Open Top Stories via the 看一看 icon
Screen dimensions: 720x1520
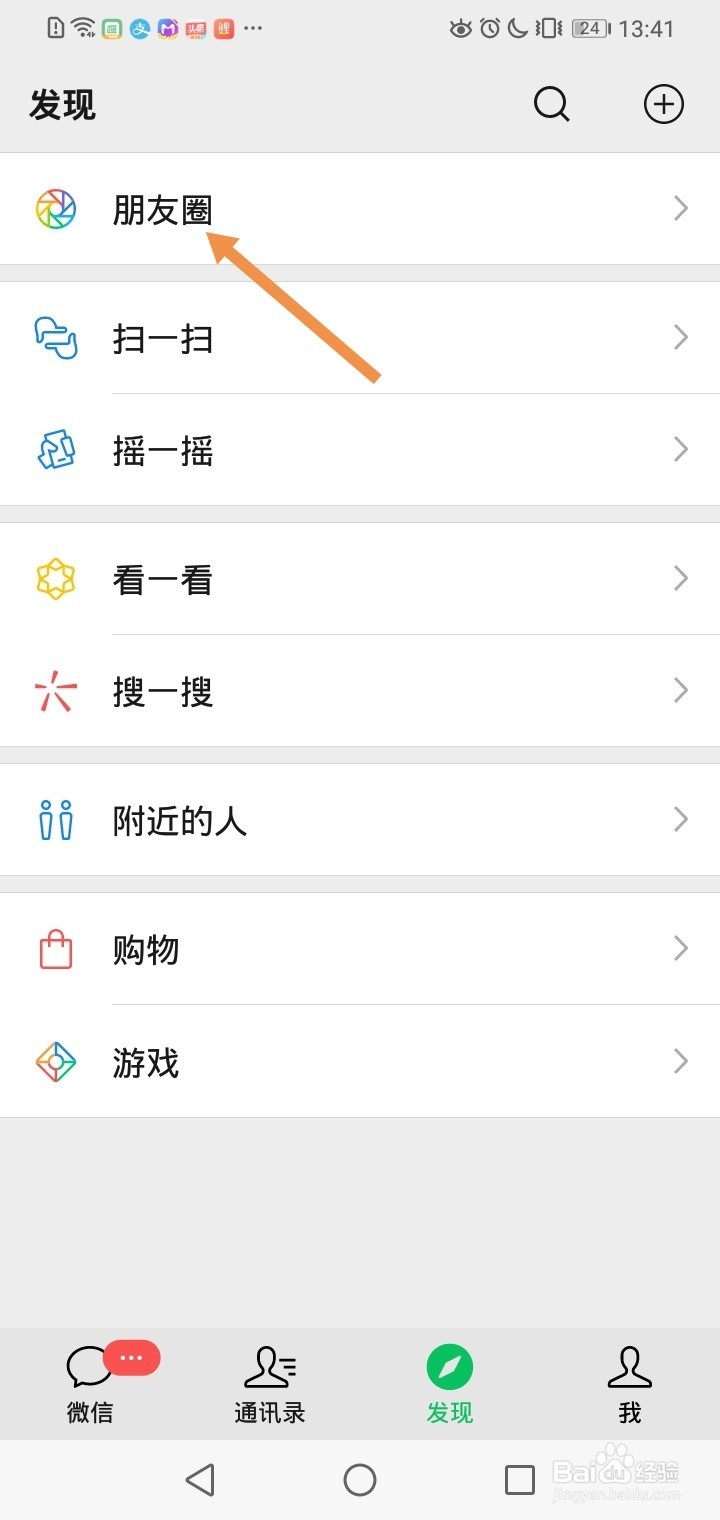tap(55, 578)
